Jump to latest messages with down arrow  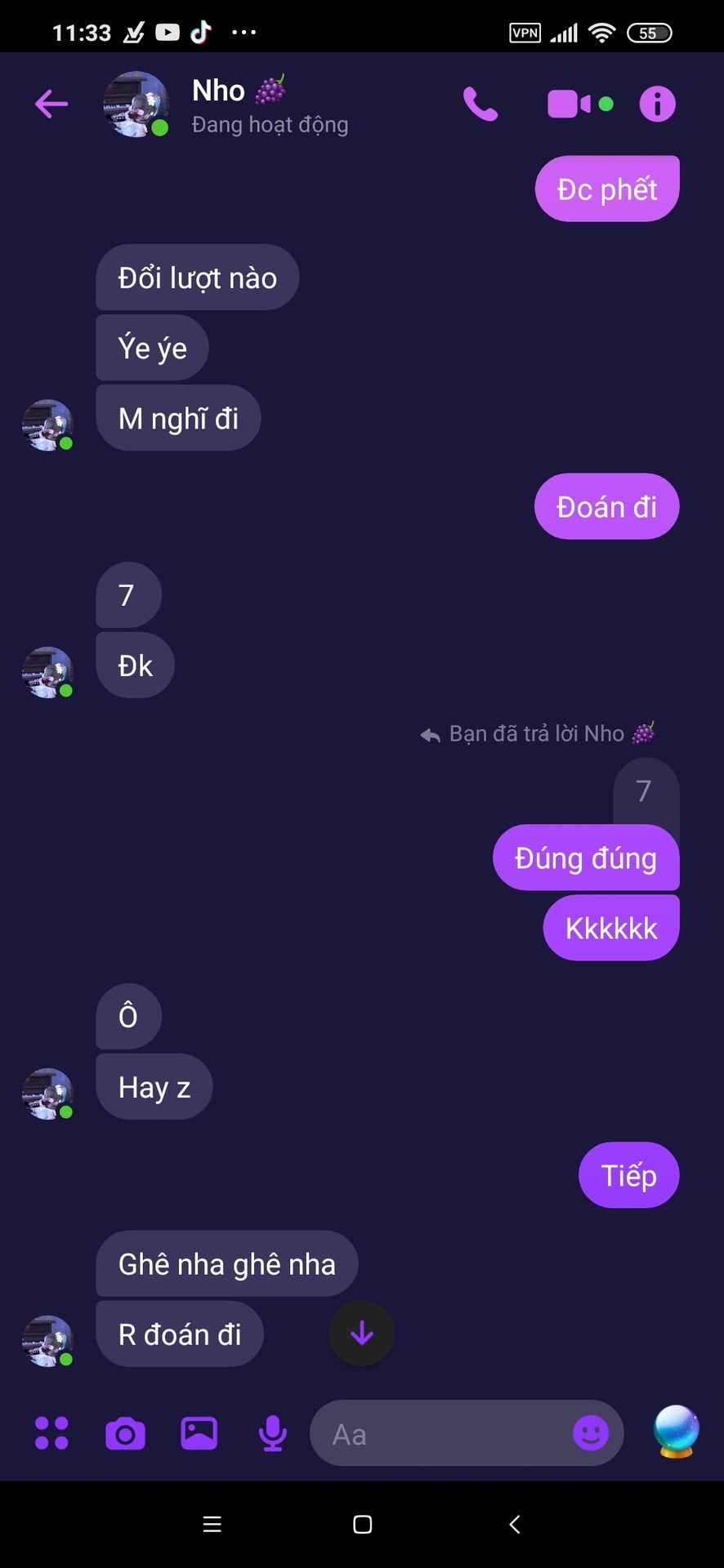[x=361, y=1334]
